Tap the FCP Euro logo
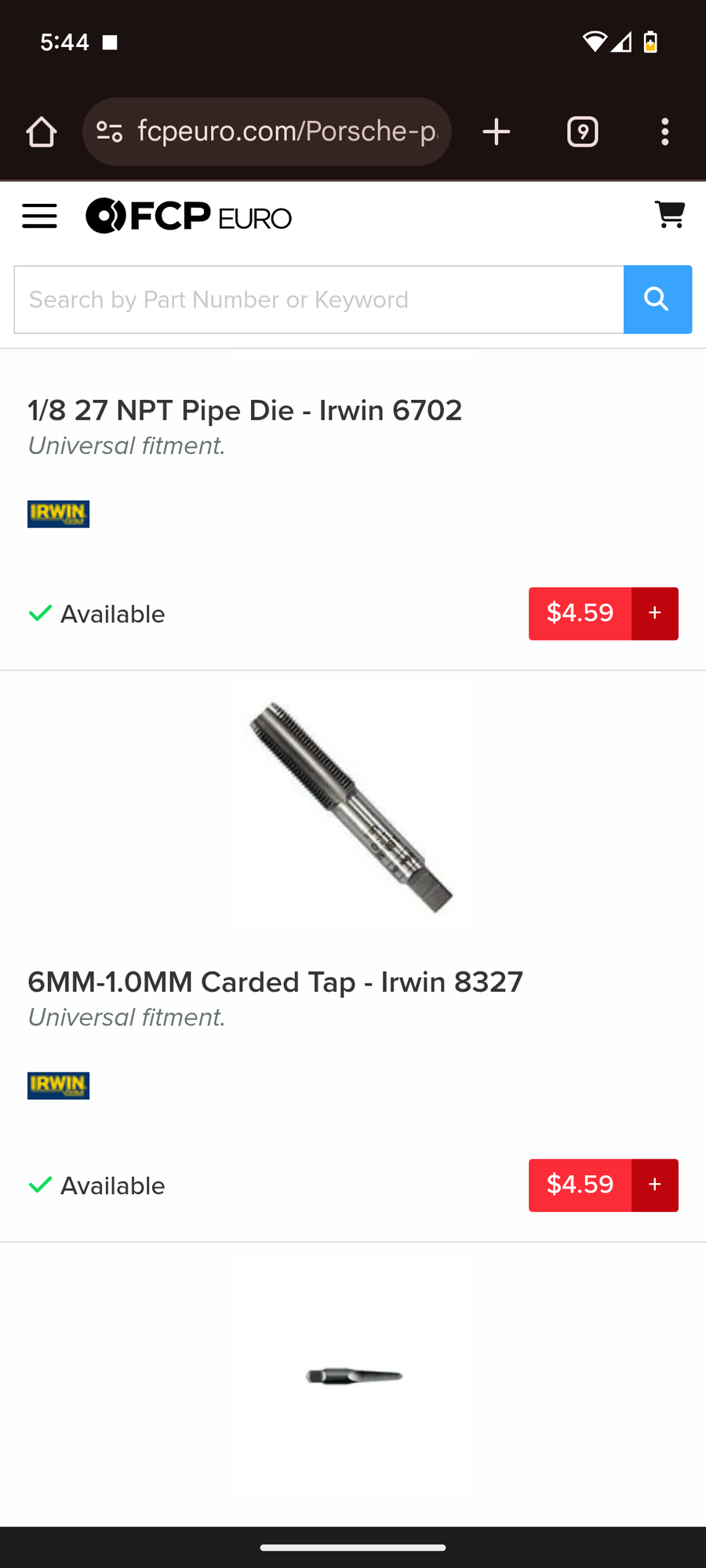 point(188,216)
